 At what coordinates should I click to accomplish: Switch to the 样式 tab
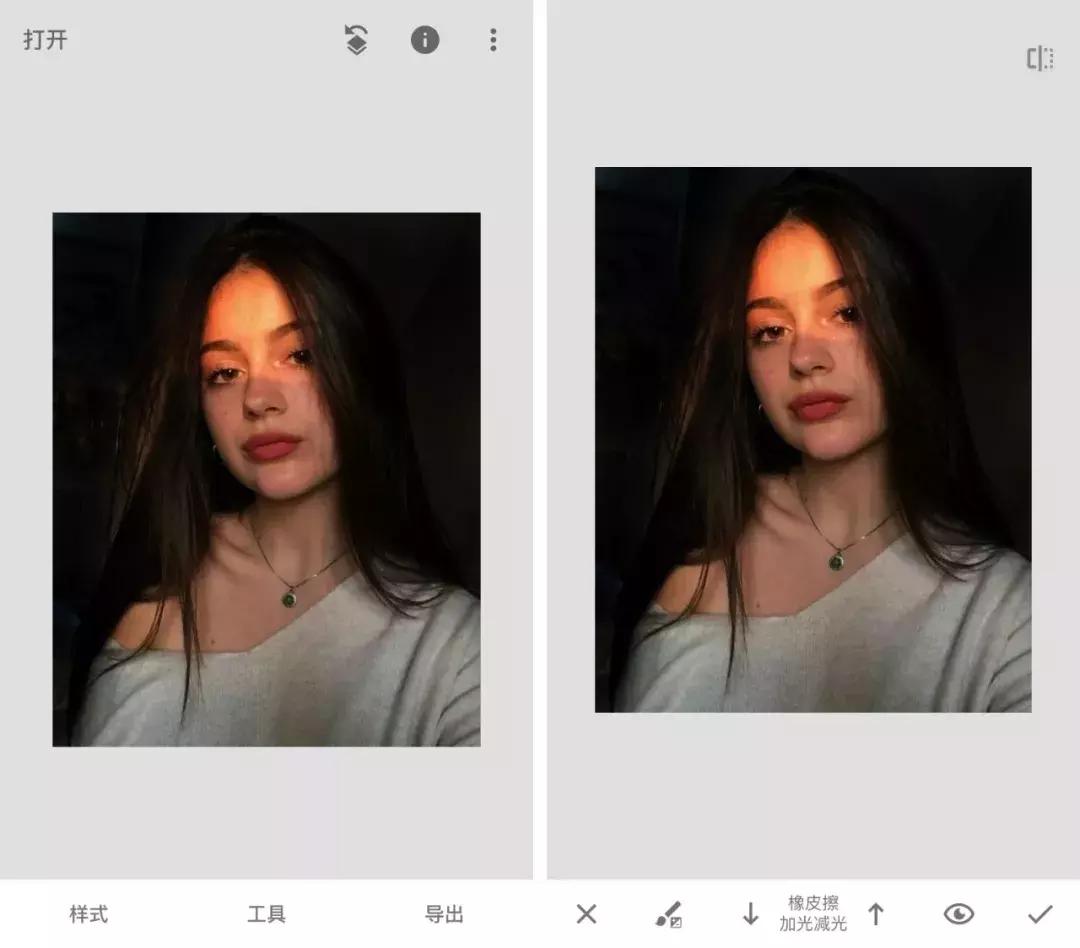[x=88, y=914]
